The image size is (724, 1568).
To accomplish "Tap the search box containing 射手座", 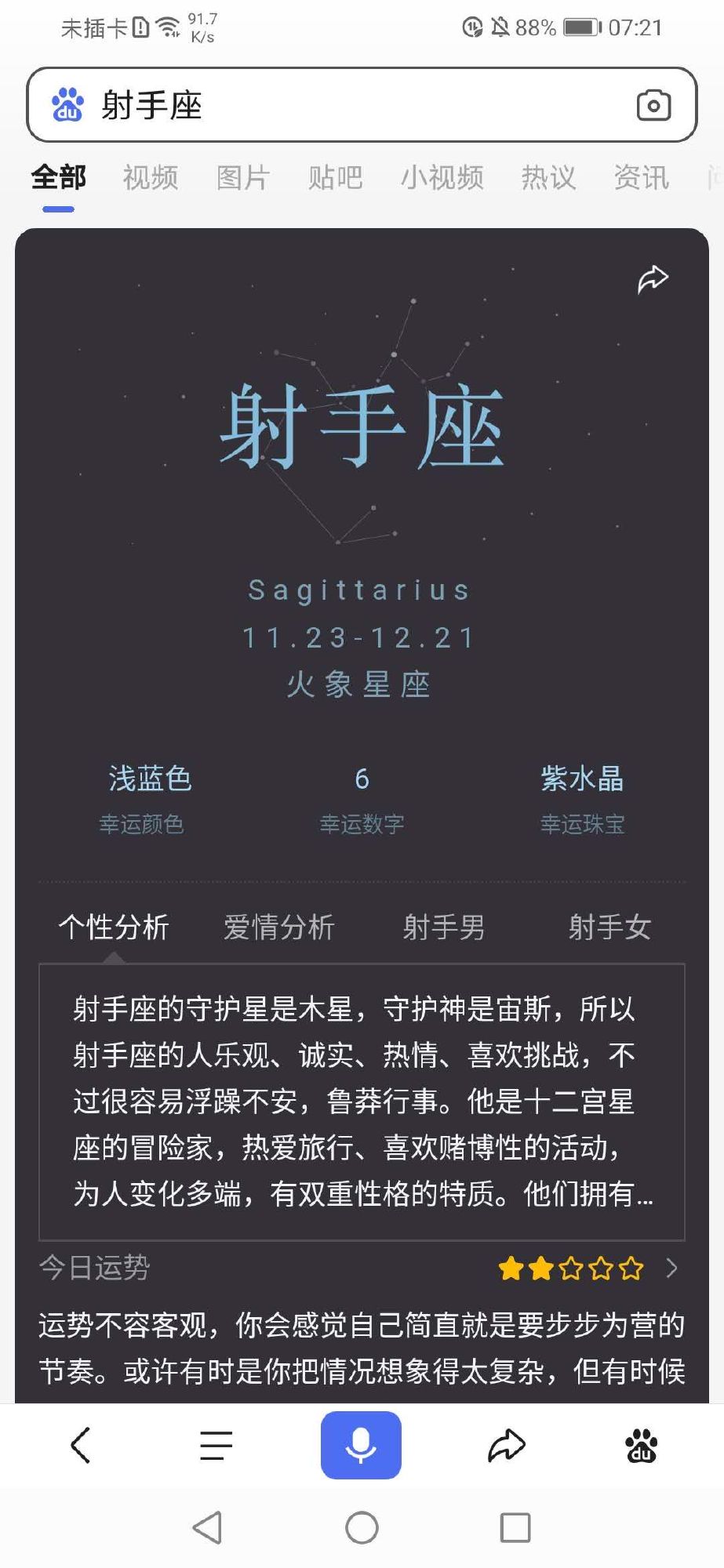I will [362, 104].
